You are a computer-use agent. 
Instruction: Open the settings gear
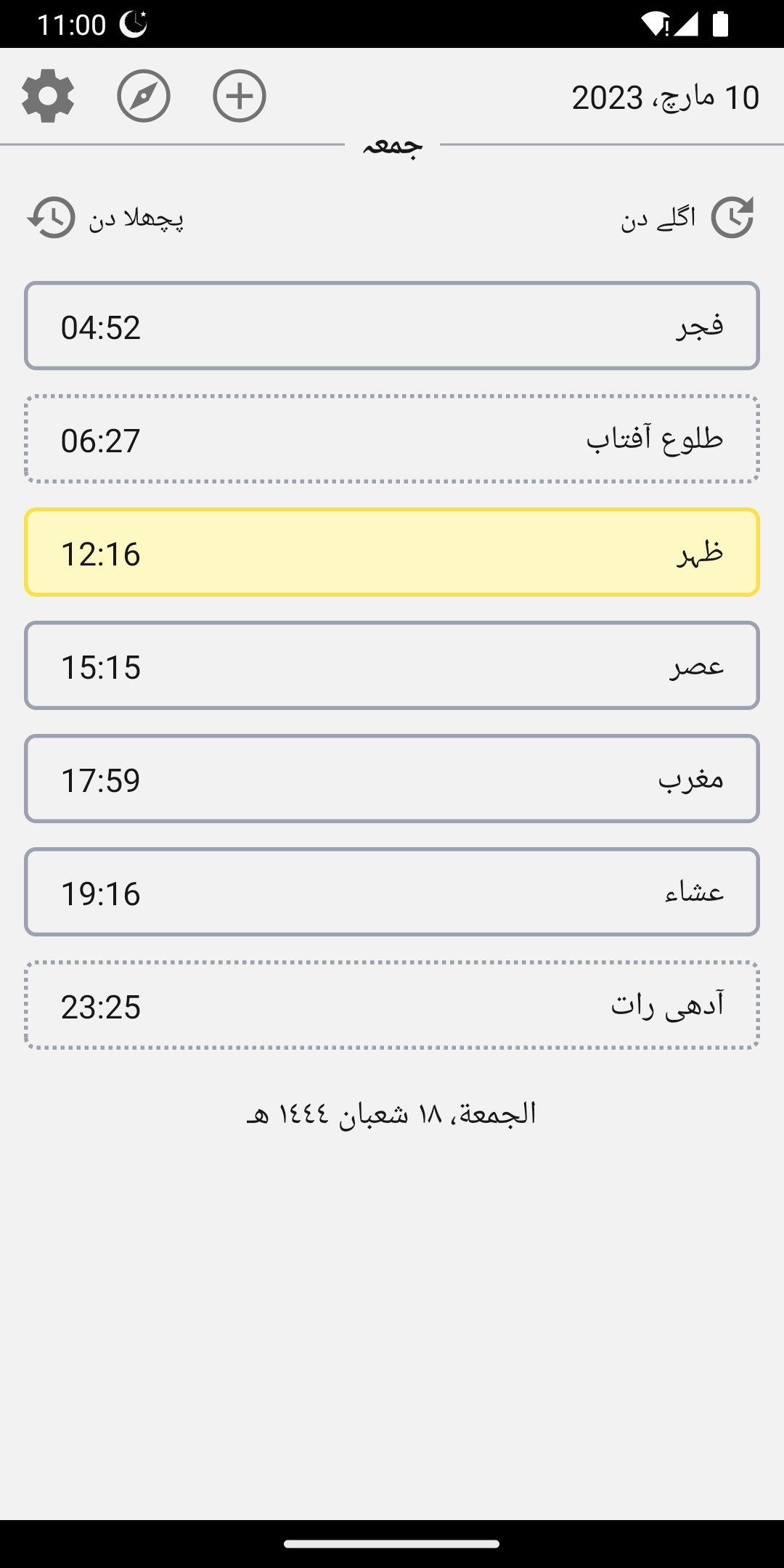[48, 96]
